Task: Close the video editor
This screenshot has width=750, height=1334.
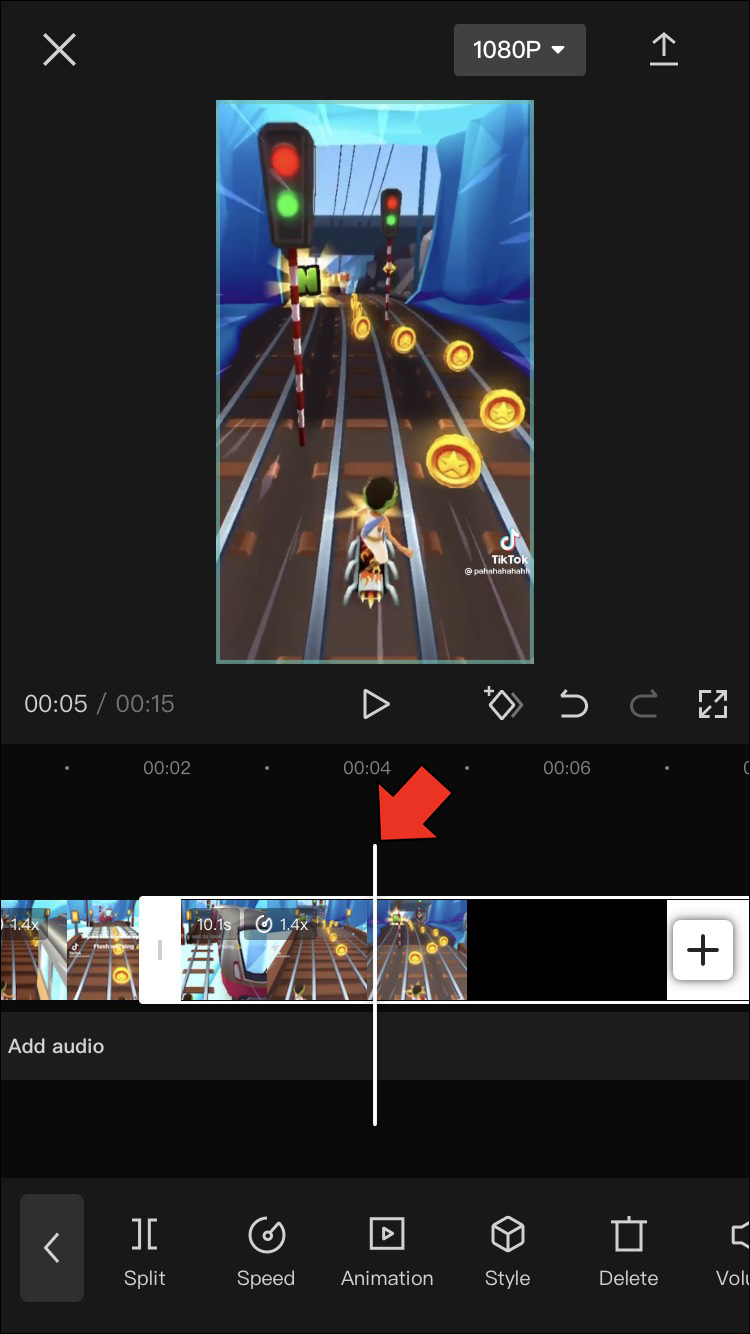Action: pyautogui.click(x=59, y=49)
